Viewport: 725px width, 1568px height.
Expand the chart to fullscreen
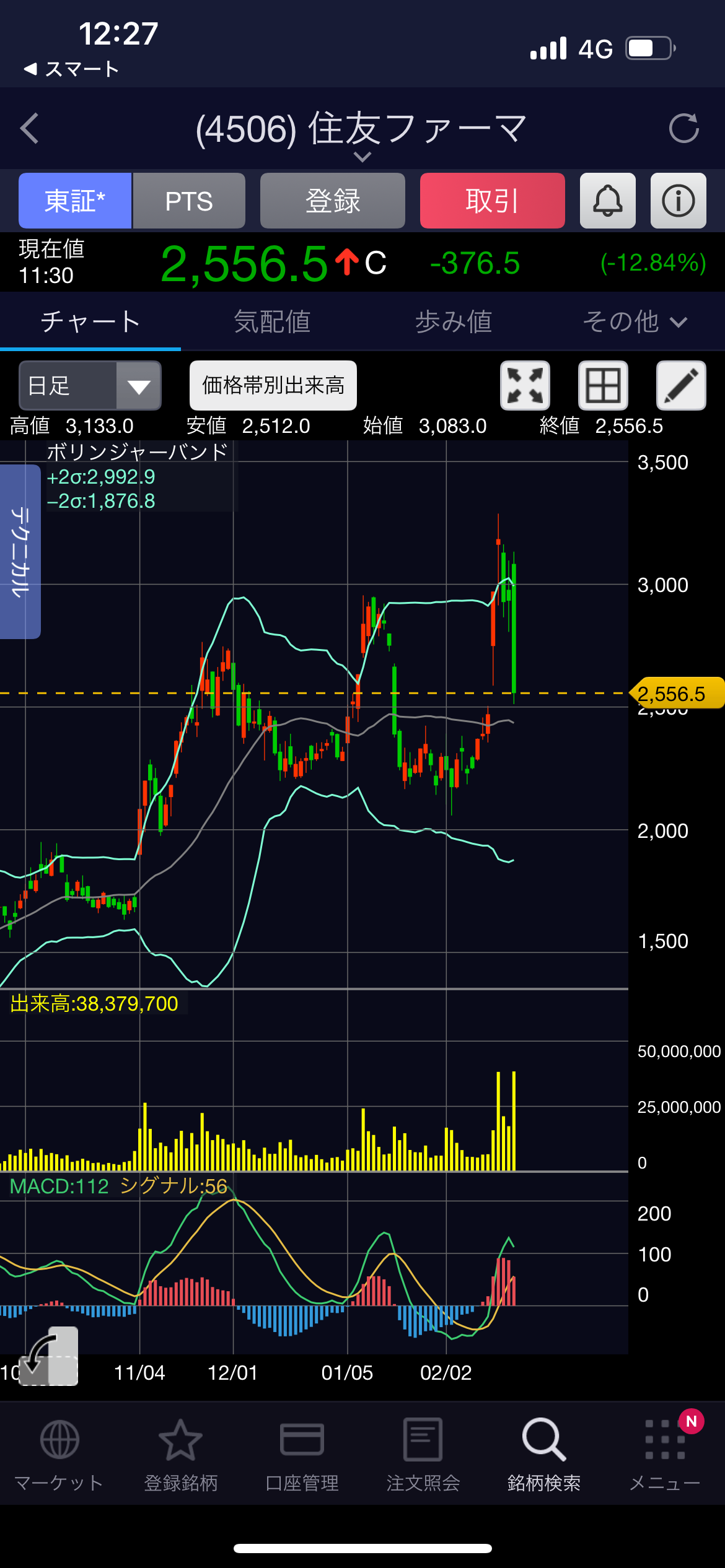[525, 386]
